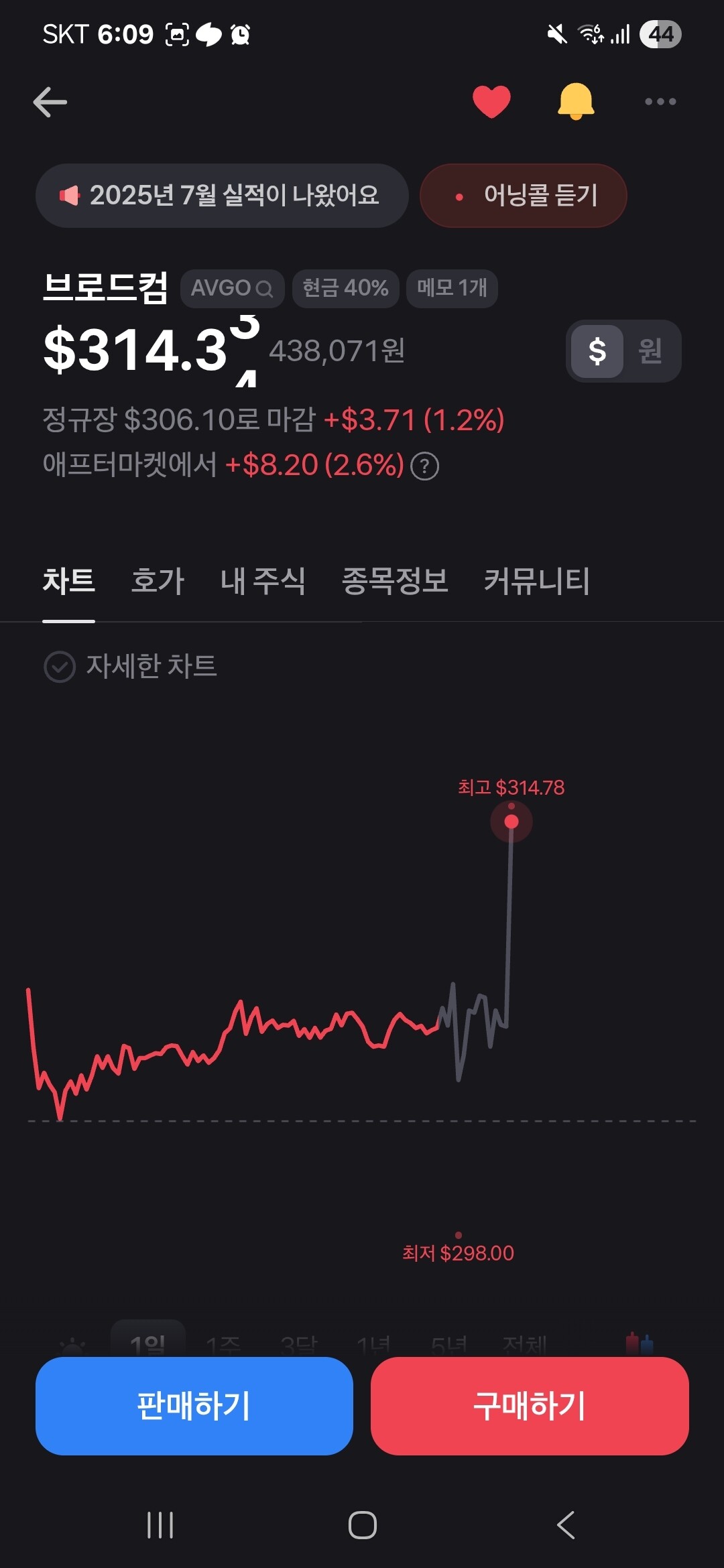Tap 어닝콜 듣기 to listen
This screenshot has width=724, height=1568.
(x=524, y=196)
